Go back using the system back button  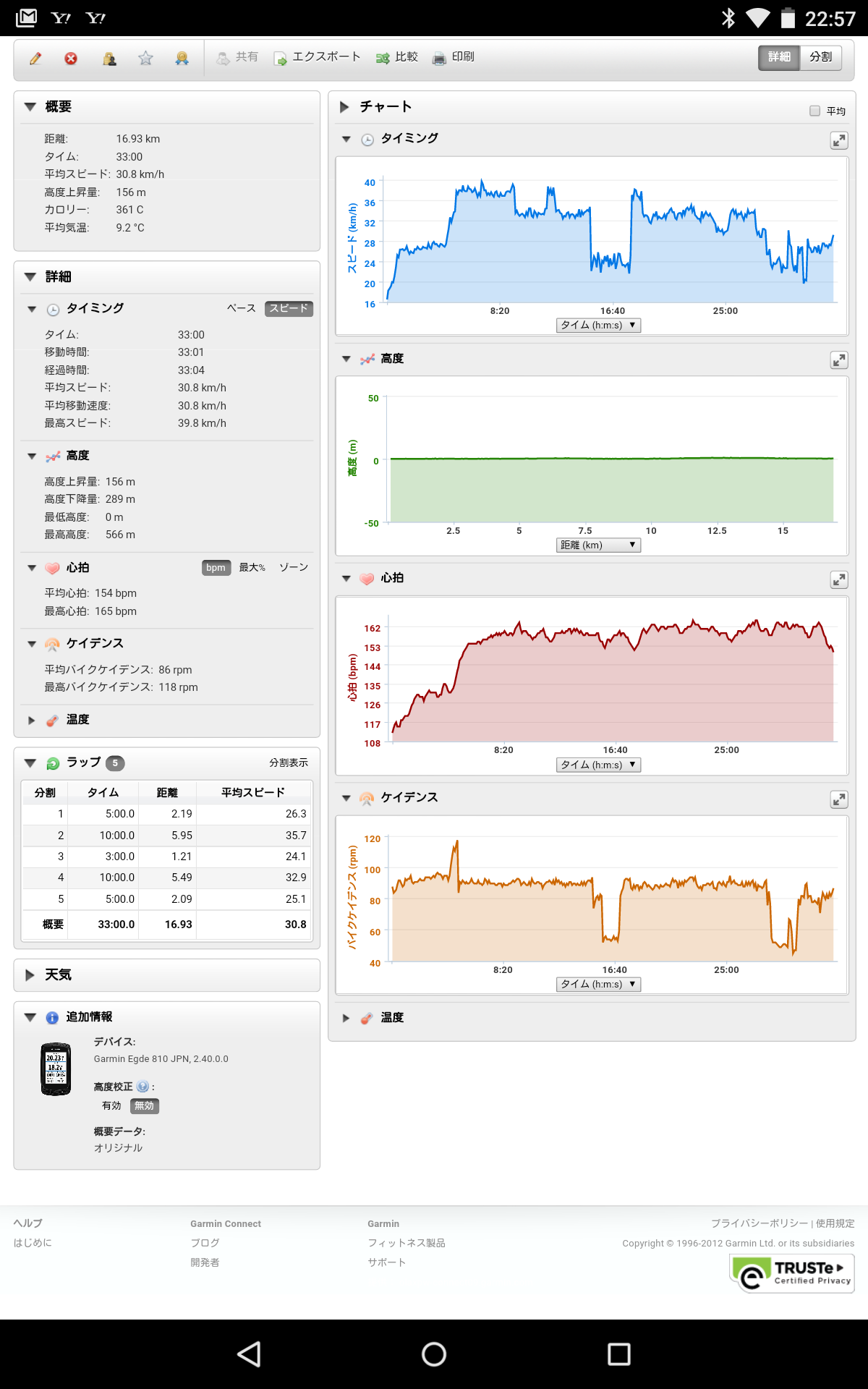(249, 1354)
